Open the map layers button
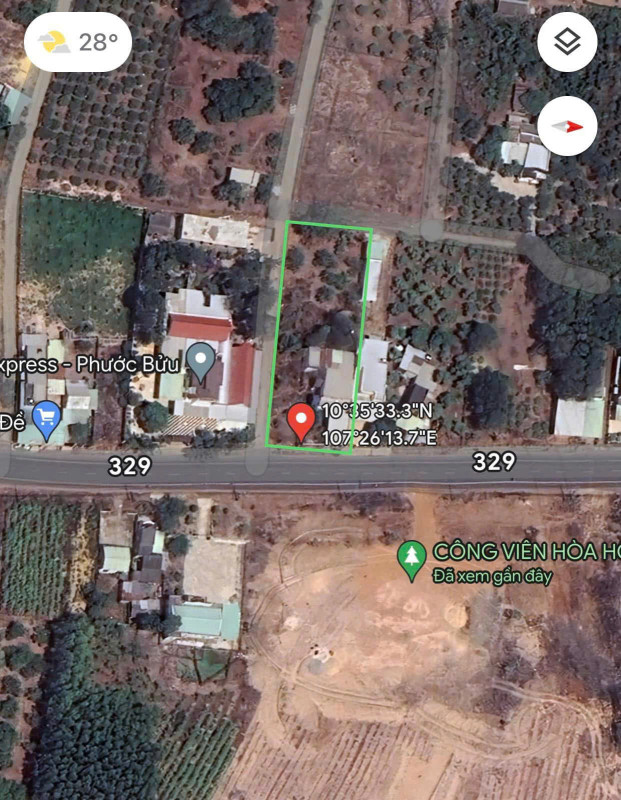The image size is (621, 800). (x=567, y=42)
